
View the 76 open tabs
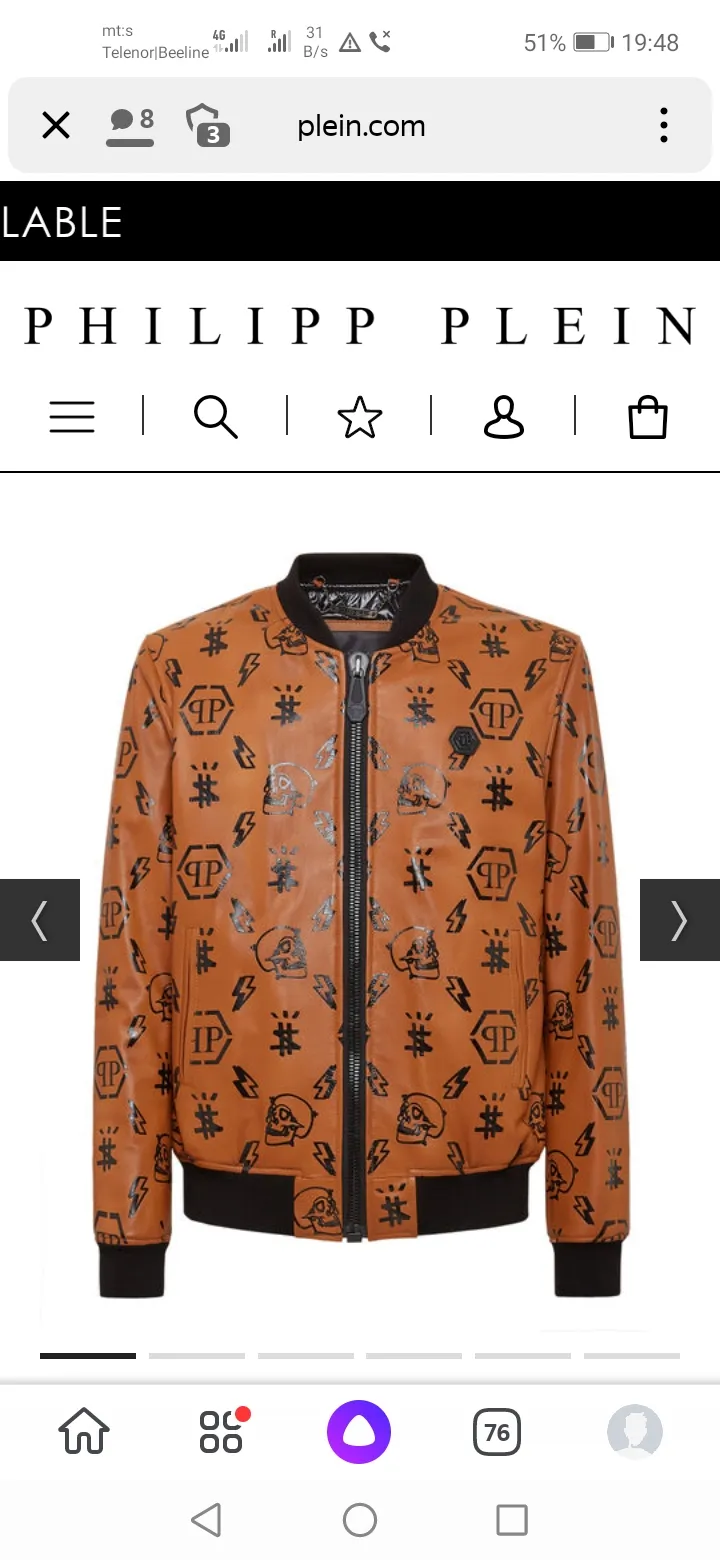click(497, 1432)
